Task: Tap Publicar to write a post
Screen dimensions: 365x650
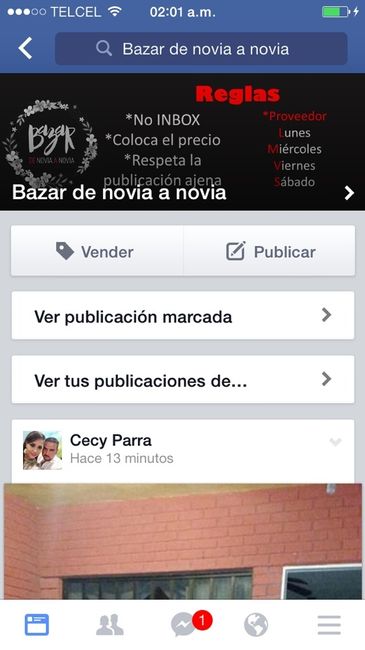Action: point(269,251)
